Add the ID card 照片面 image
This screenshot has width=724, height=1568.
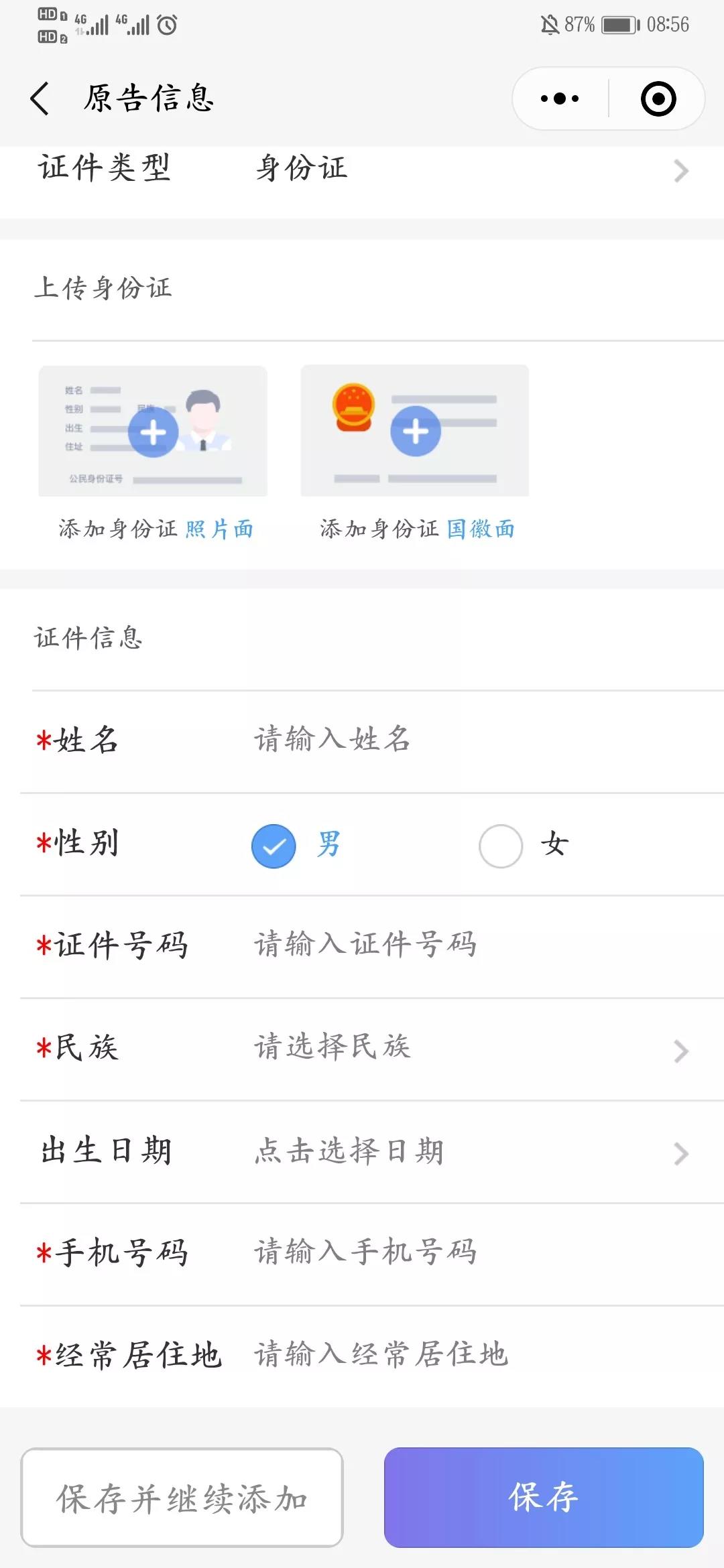pyautogui.click(x=153, y=431)
